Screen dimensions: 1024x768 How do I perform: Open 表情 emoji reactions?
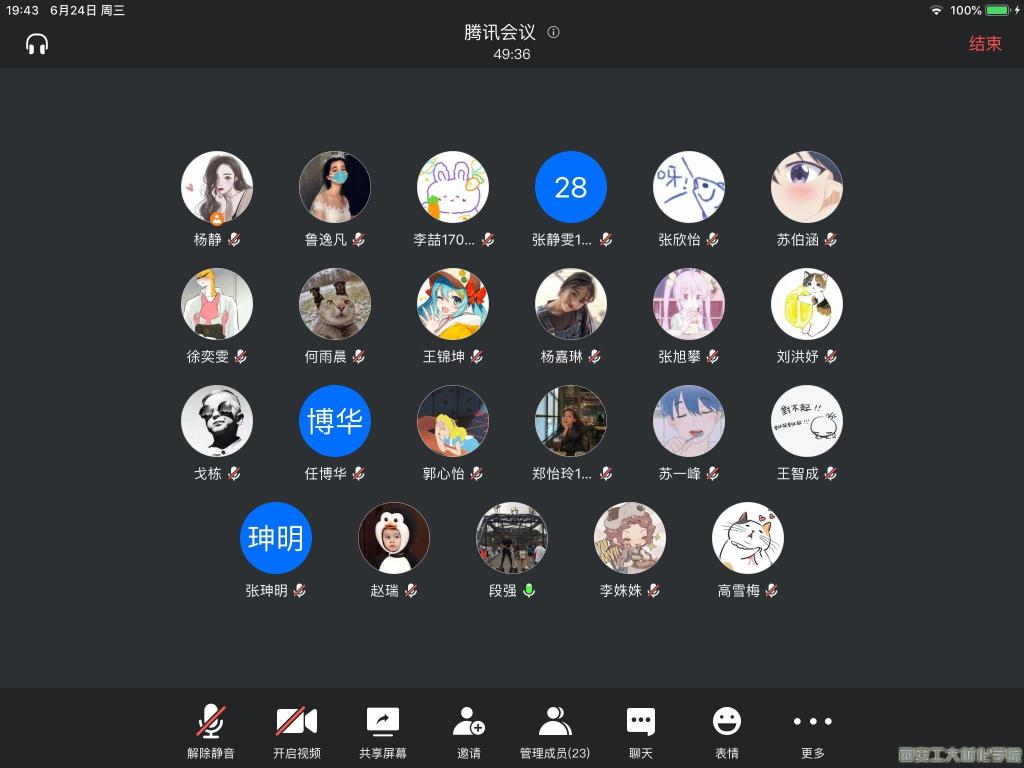[x=727, y=730]
